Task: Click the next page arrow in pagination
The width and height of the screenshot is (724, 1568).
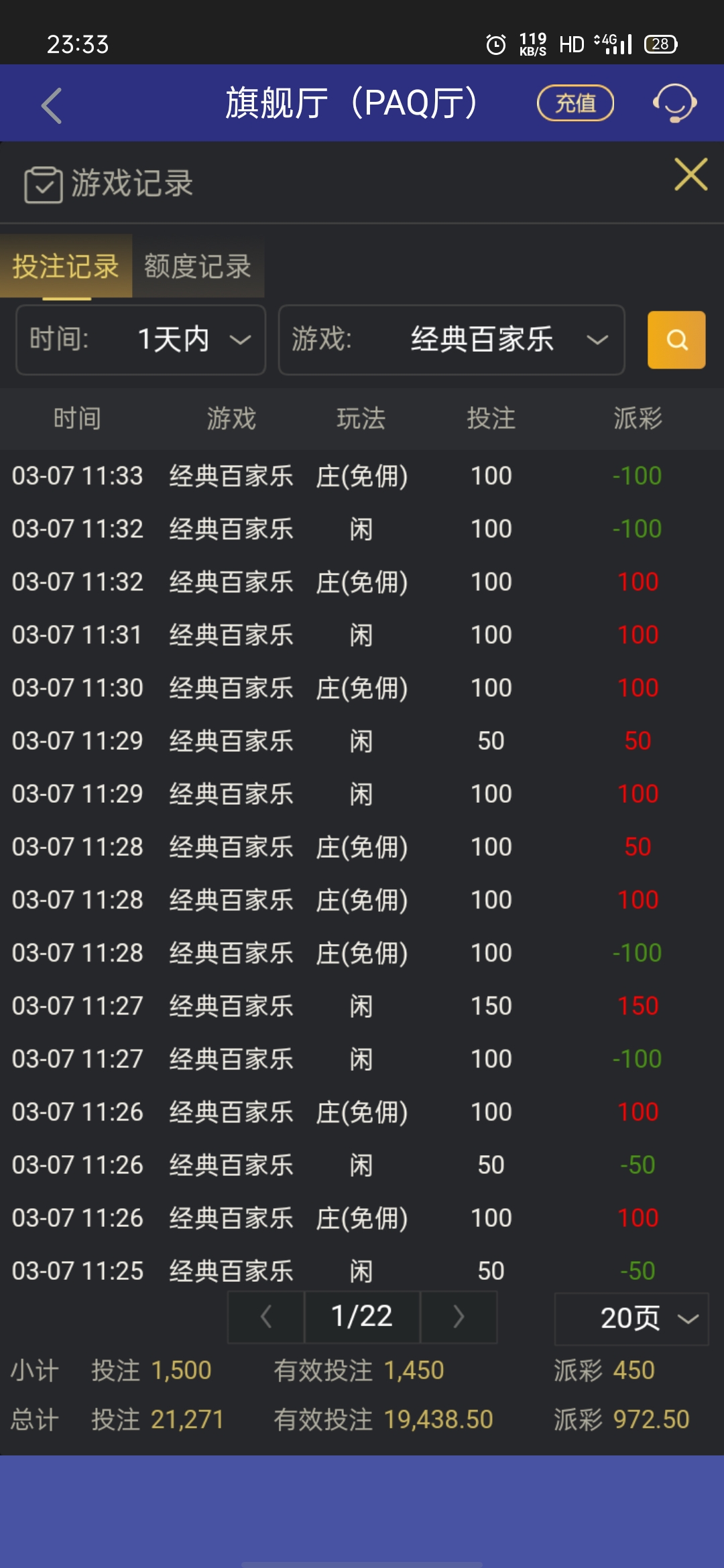Action: (459, 1315)
